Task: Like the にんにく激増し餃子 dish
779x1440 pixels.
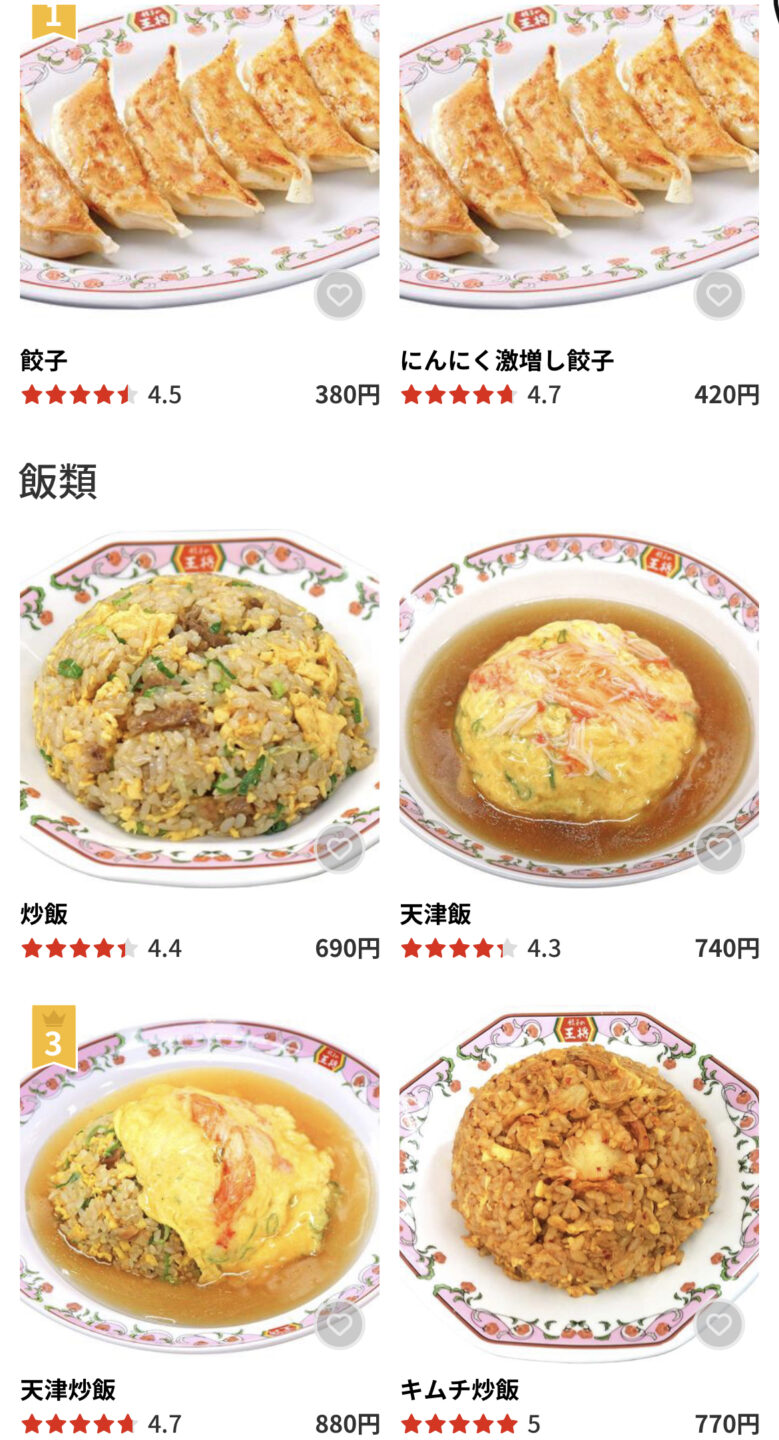Action: pyautogui.click(x=720, y=295)
